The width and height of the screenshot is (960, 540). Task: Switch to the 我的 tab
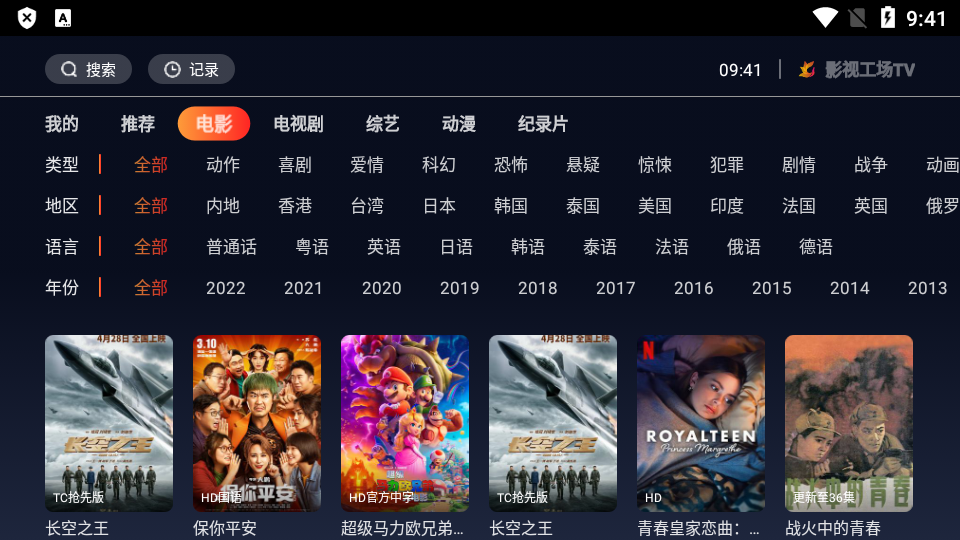62,124
